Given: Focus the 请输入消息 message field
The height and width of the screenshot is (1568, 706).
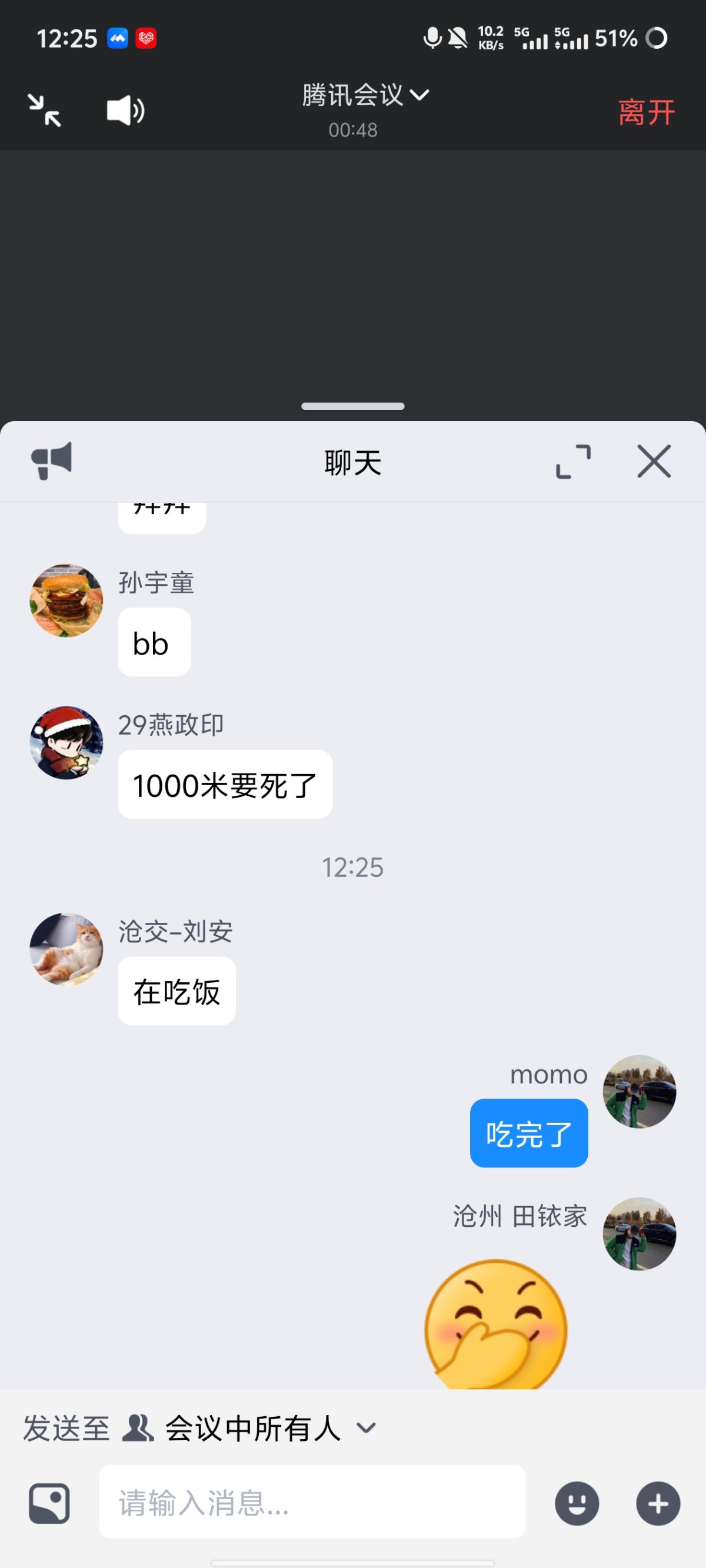Looking at the screenshot, I should coord(312,1502).
